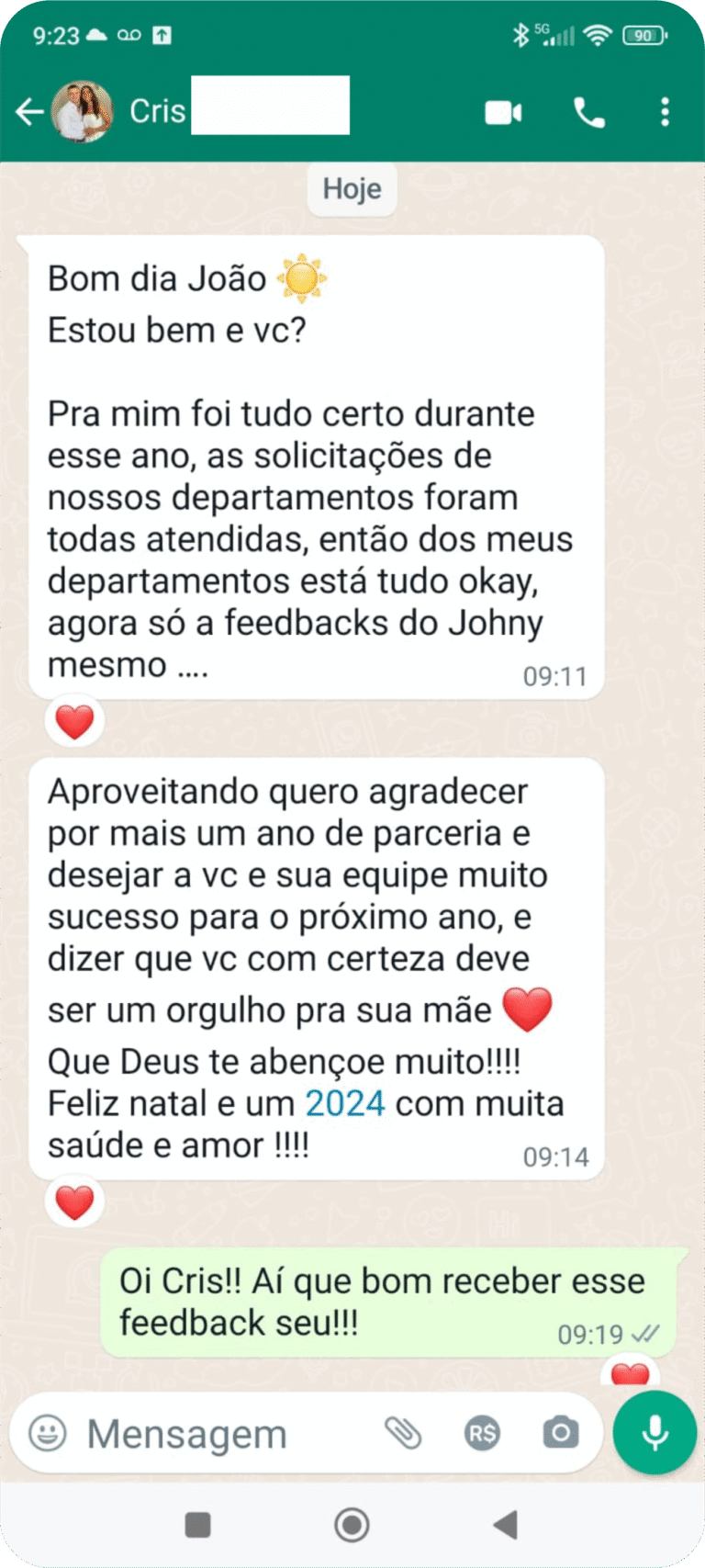Open the recent apps view
Viewport: 705px width, 1568px height.
click(x=197, y=1525)
